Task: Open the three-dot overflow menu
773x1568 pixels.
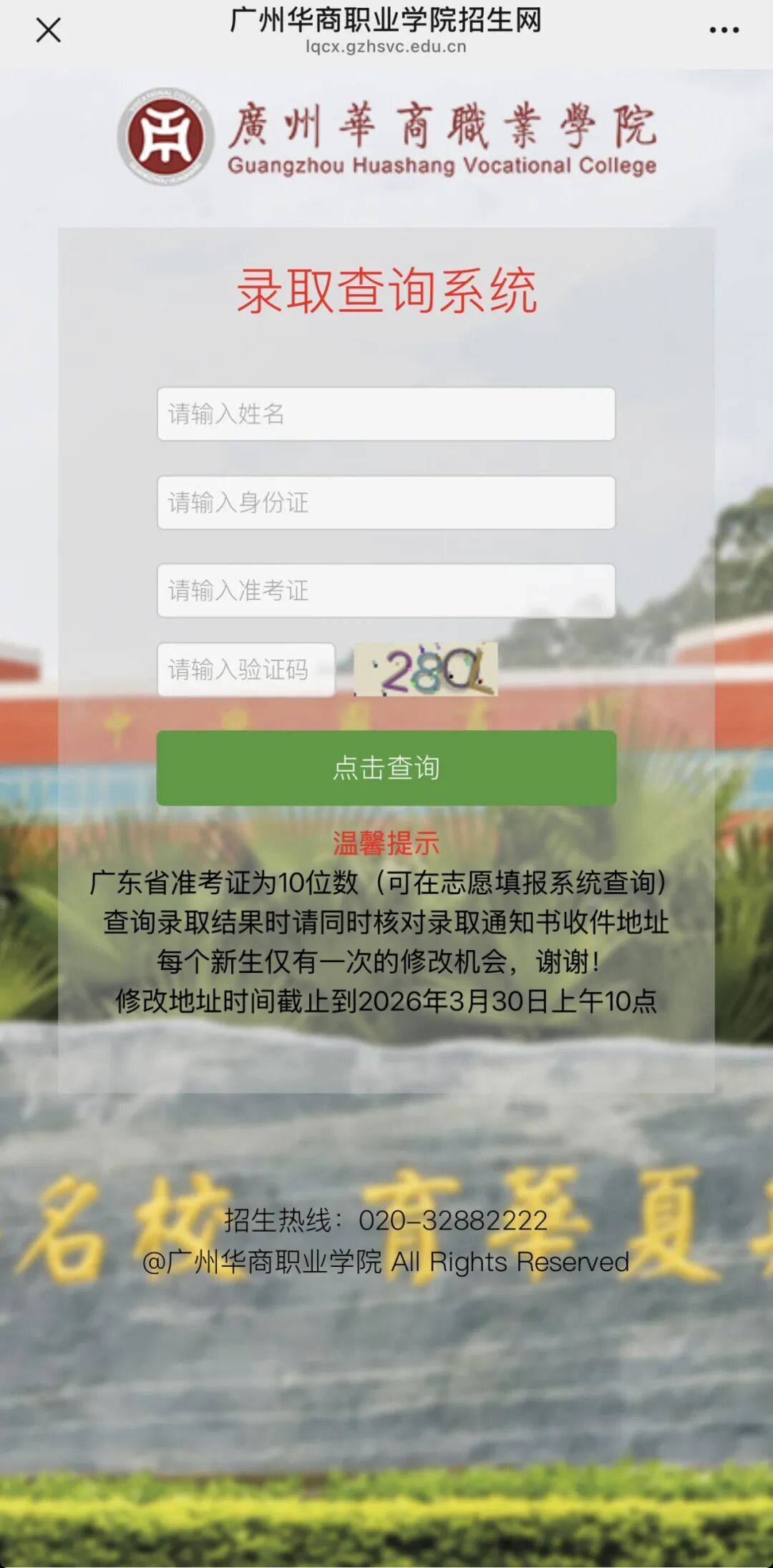Action: point(724,30)
